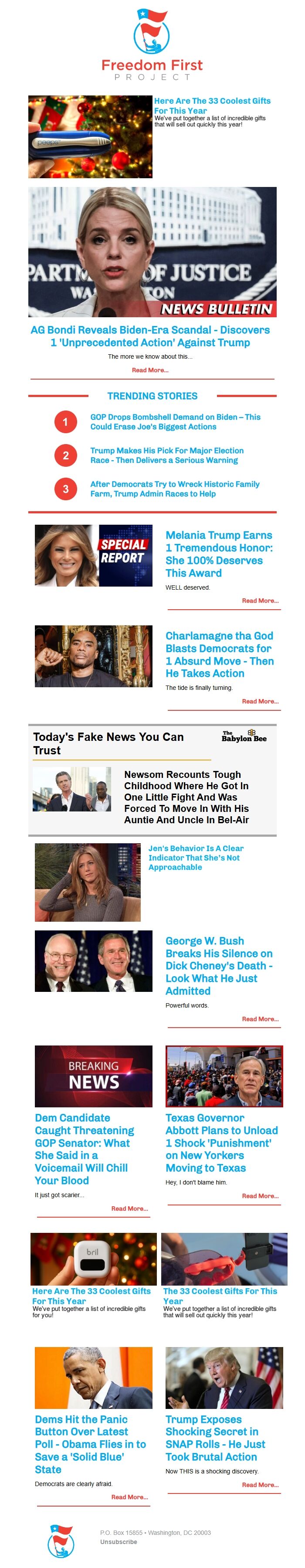Tap Read More under the AG Bondi story
Viewport: 305px width, 1568px height.
150,370
